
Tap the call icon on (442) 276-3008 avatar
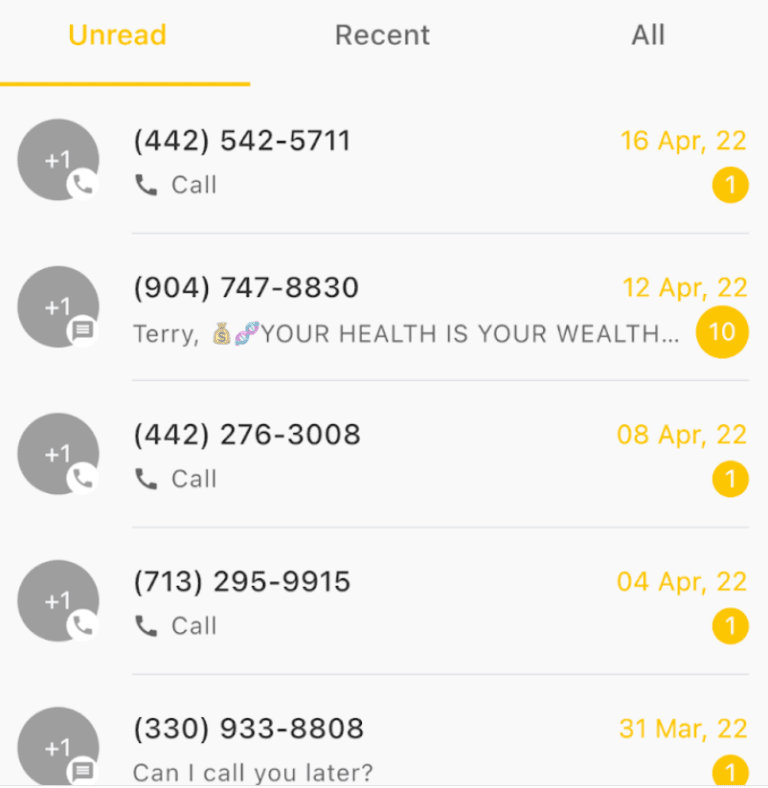point(81,478)
